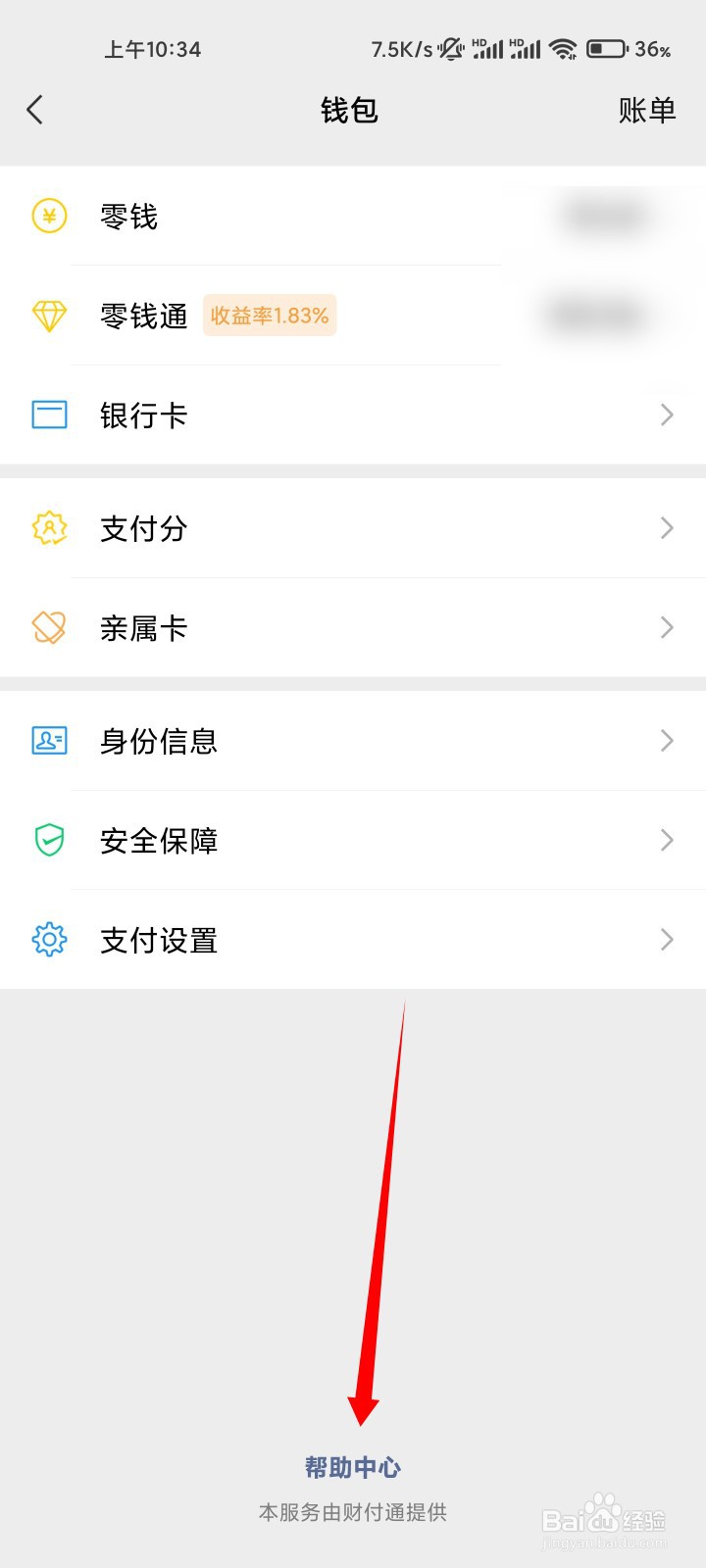The height and width of the screenshot is (1568, 706).
Task: Open 身份信息 via its ID card icon
Action: point(49,741)
